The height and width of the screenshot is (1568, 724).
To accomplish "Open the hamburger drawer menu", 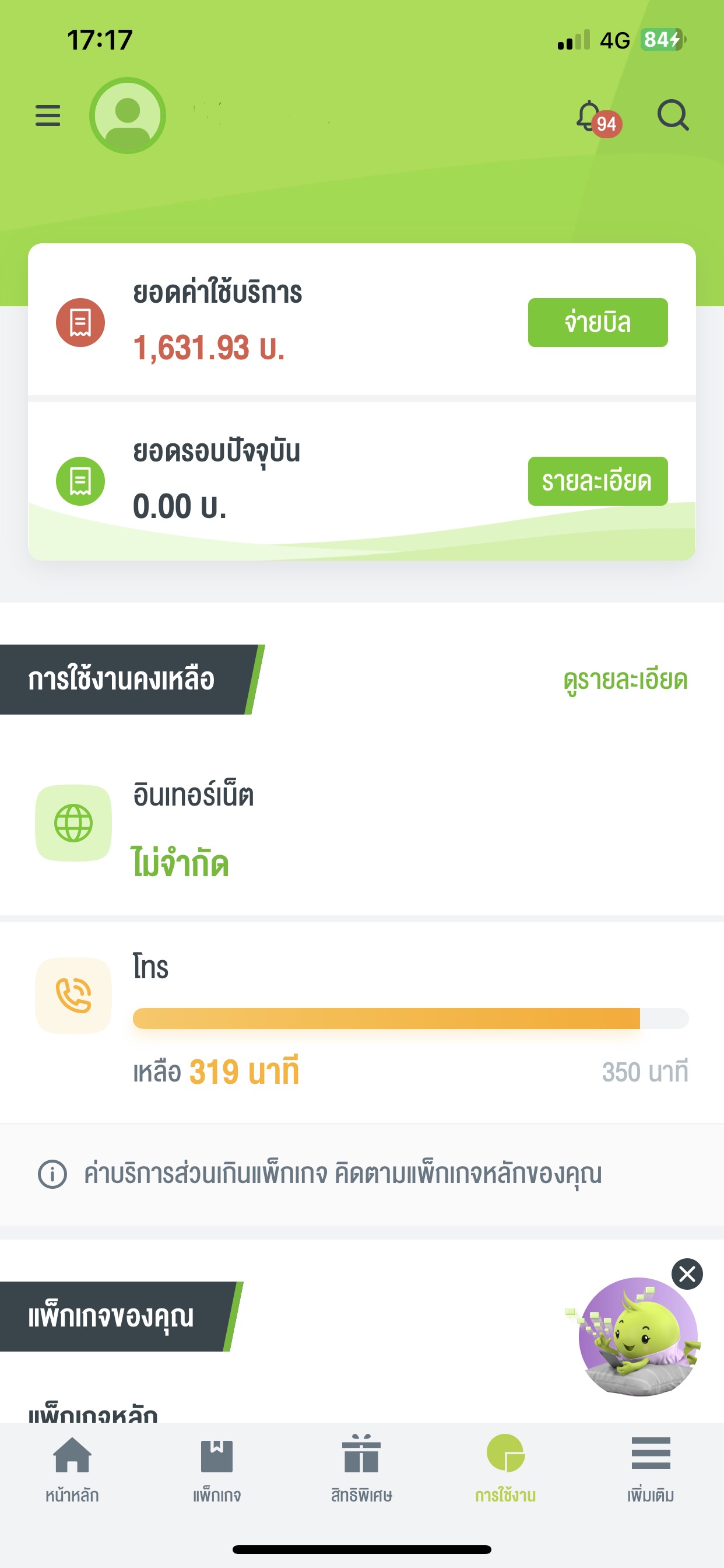I will pyautogui.click(x=47, y=115).
